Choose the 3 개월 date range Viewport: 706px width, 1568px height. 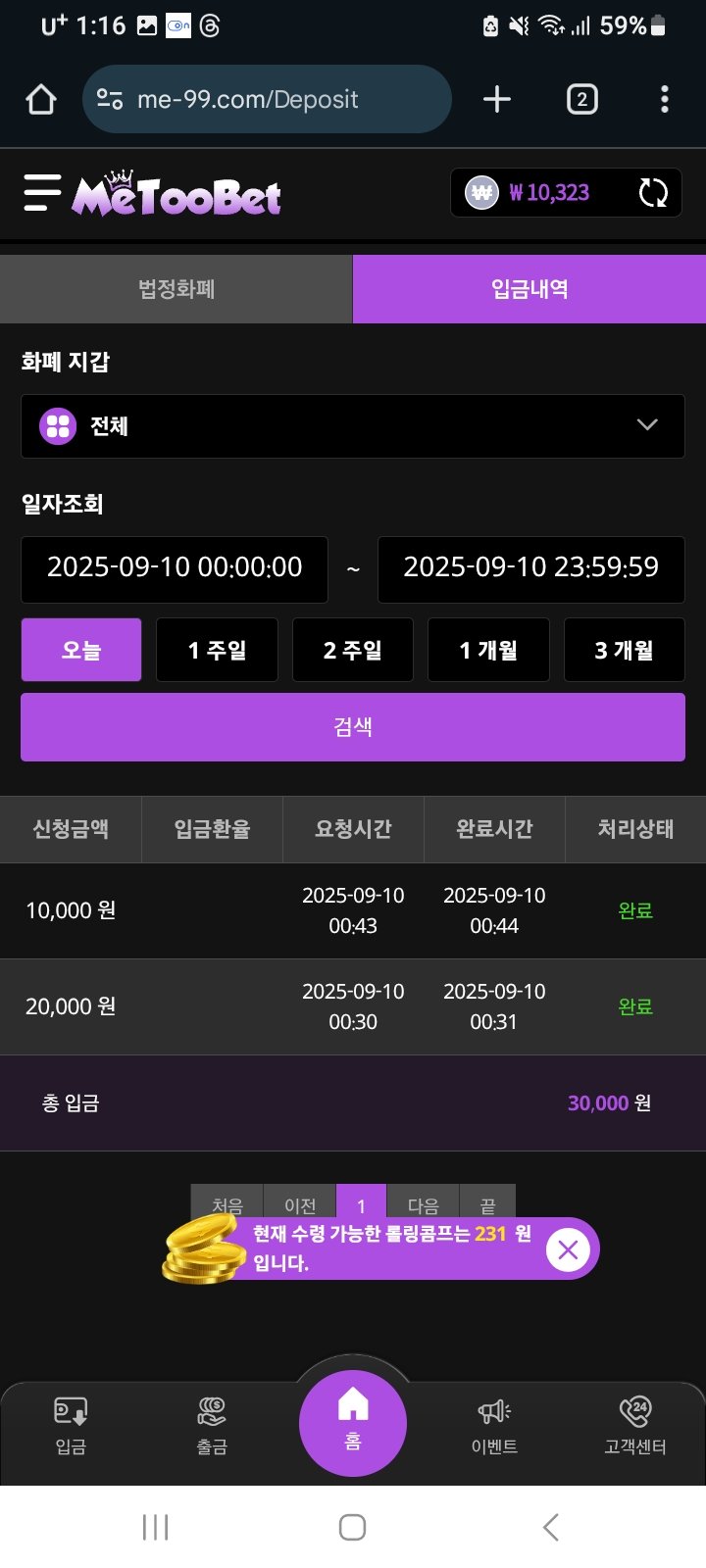click(x=624, y=650)
